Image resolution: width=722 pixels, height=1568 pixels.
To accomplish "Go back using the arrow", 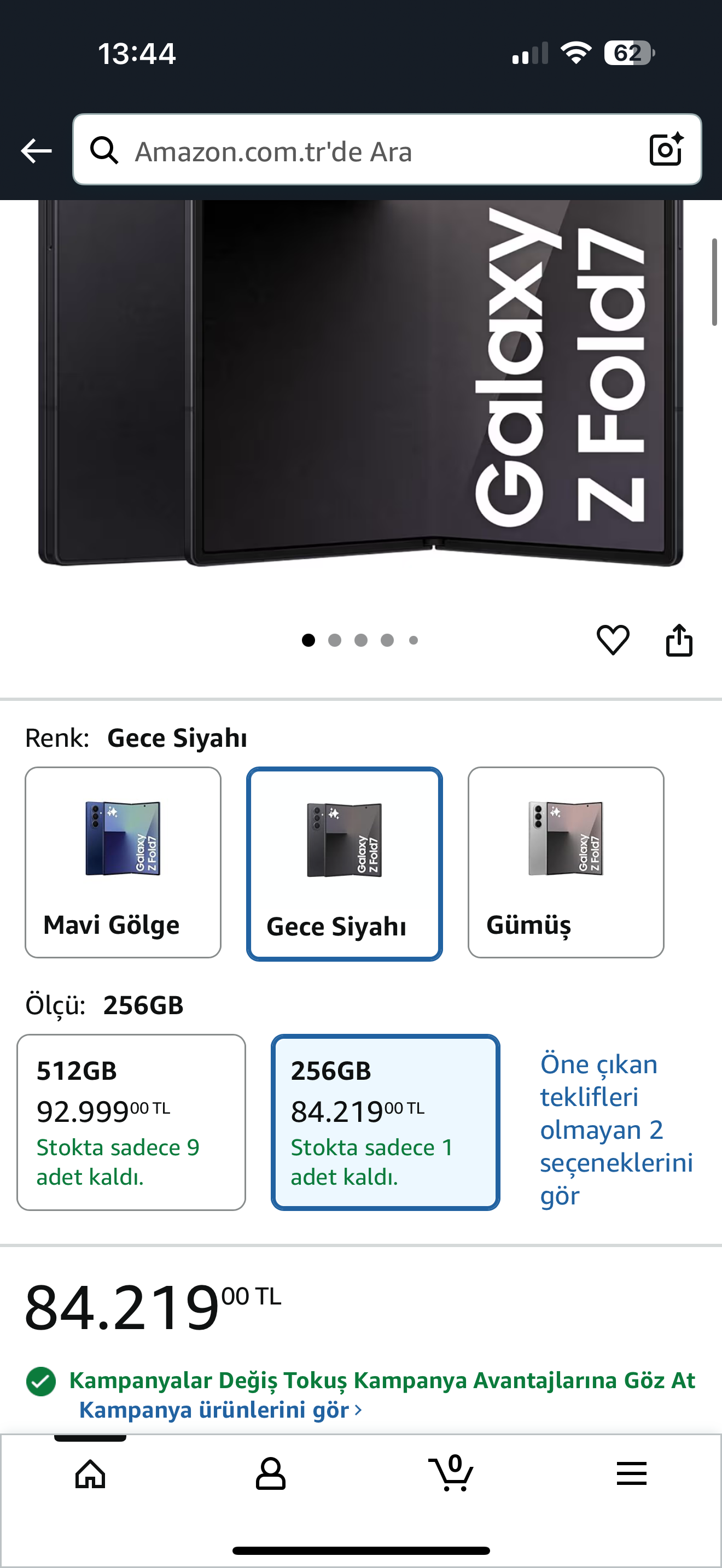I will click(36, 150).
